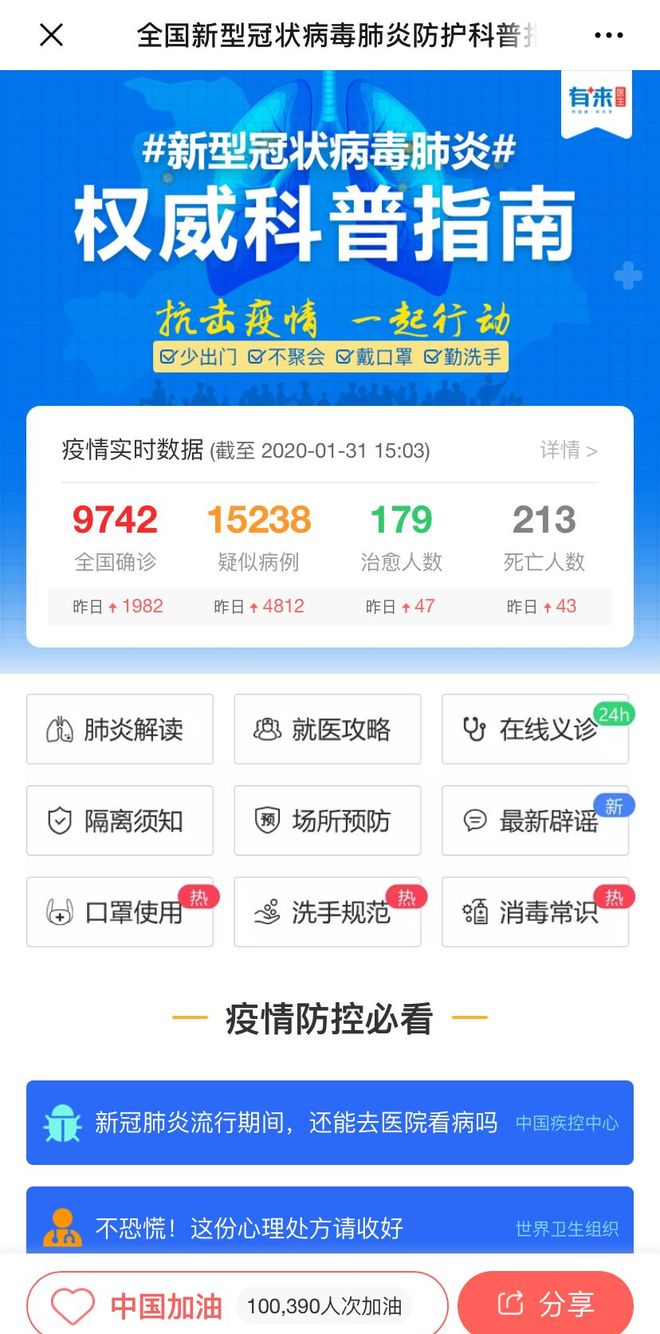Start 在线义诊 online consultation
This screenshot has width=660, height=1334.
pyautogui.click(x=535, y=729)
